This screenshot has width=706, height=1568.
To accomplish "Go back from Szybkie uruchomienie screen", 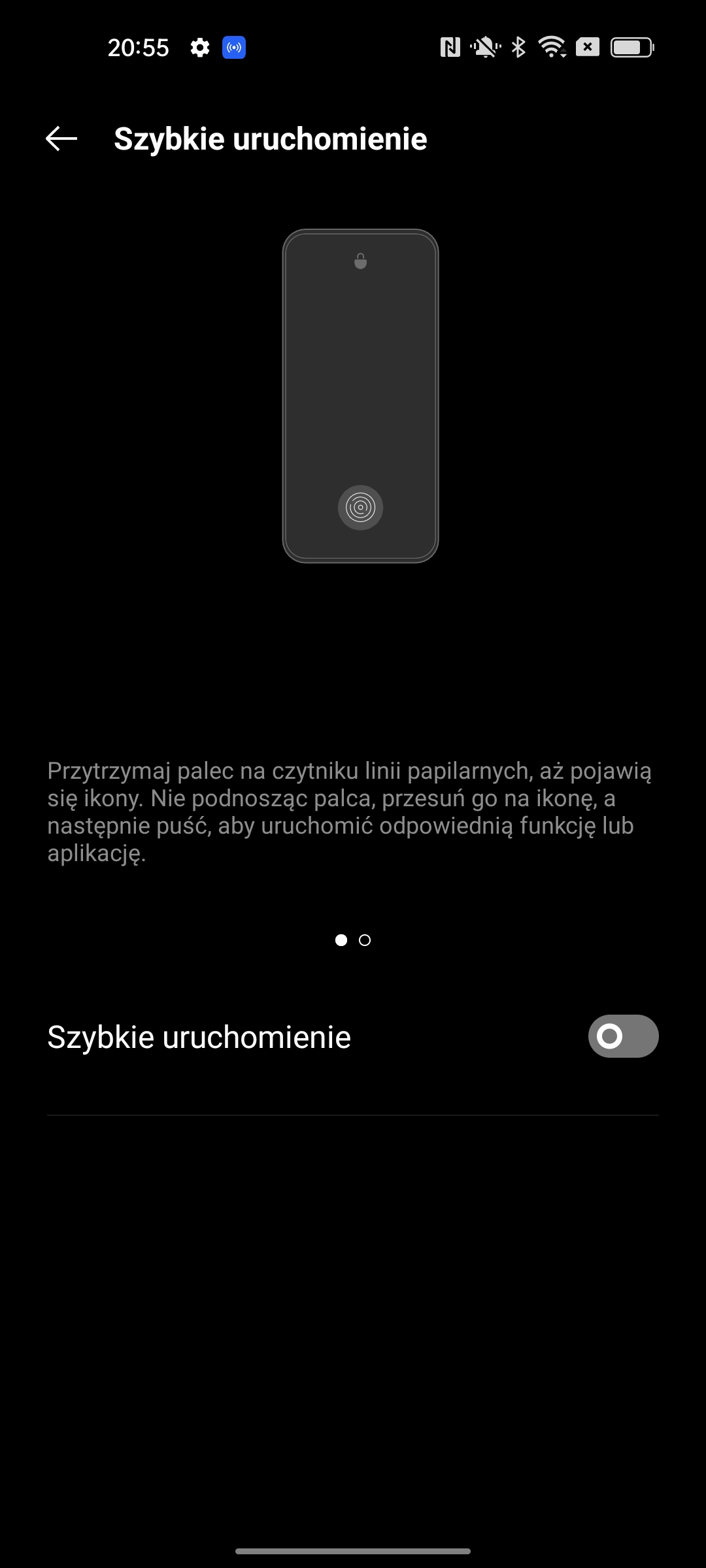I will 61,139.
